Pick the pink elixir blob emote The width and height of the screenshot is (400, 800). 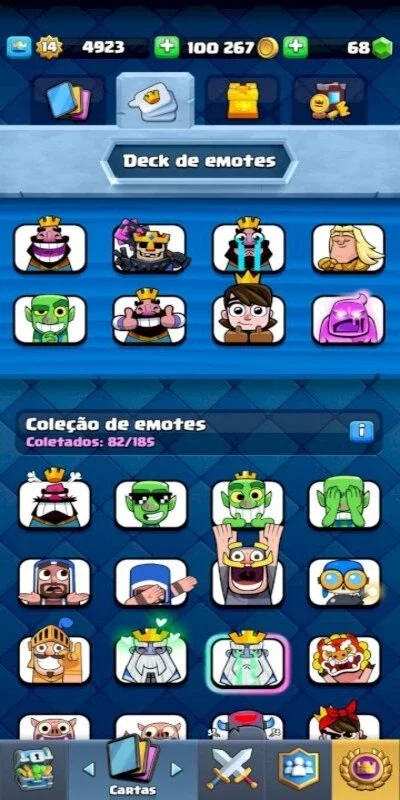[348, 318]
